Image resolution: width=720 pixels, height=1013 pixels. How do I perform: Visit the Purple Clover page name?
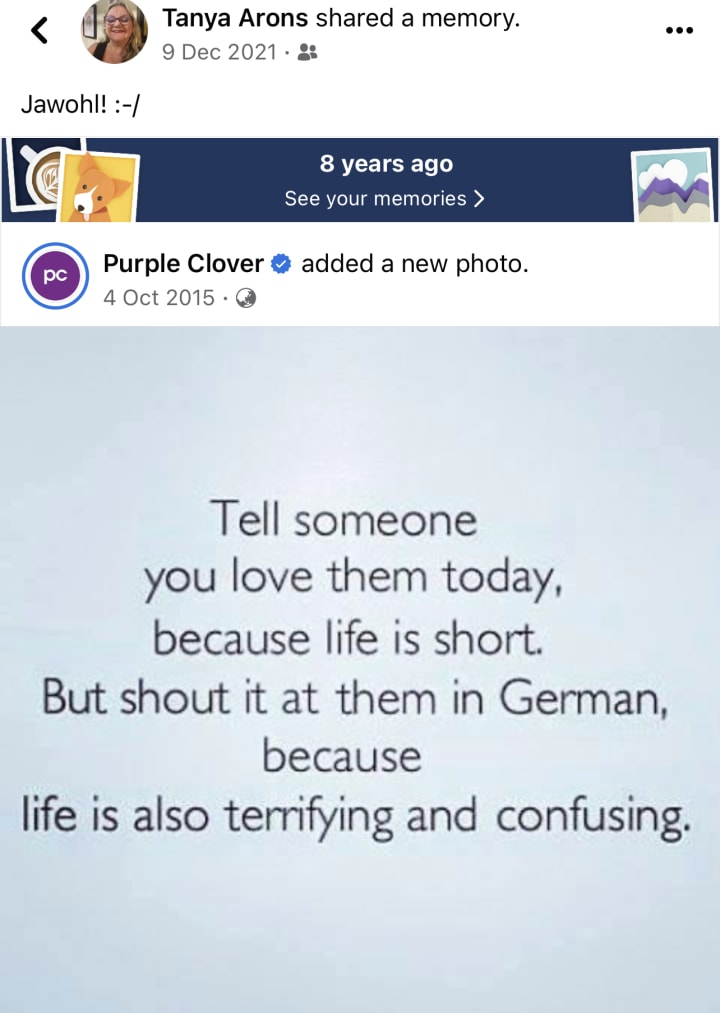[183, 264]
